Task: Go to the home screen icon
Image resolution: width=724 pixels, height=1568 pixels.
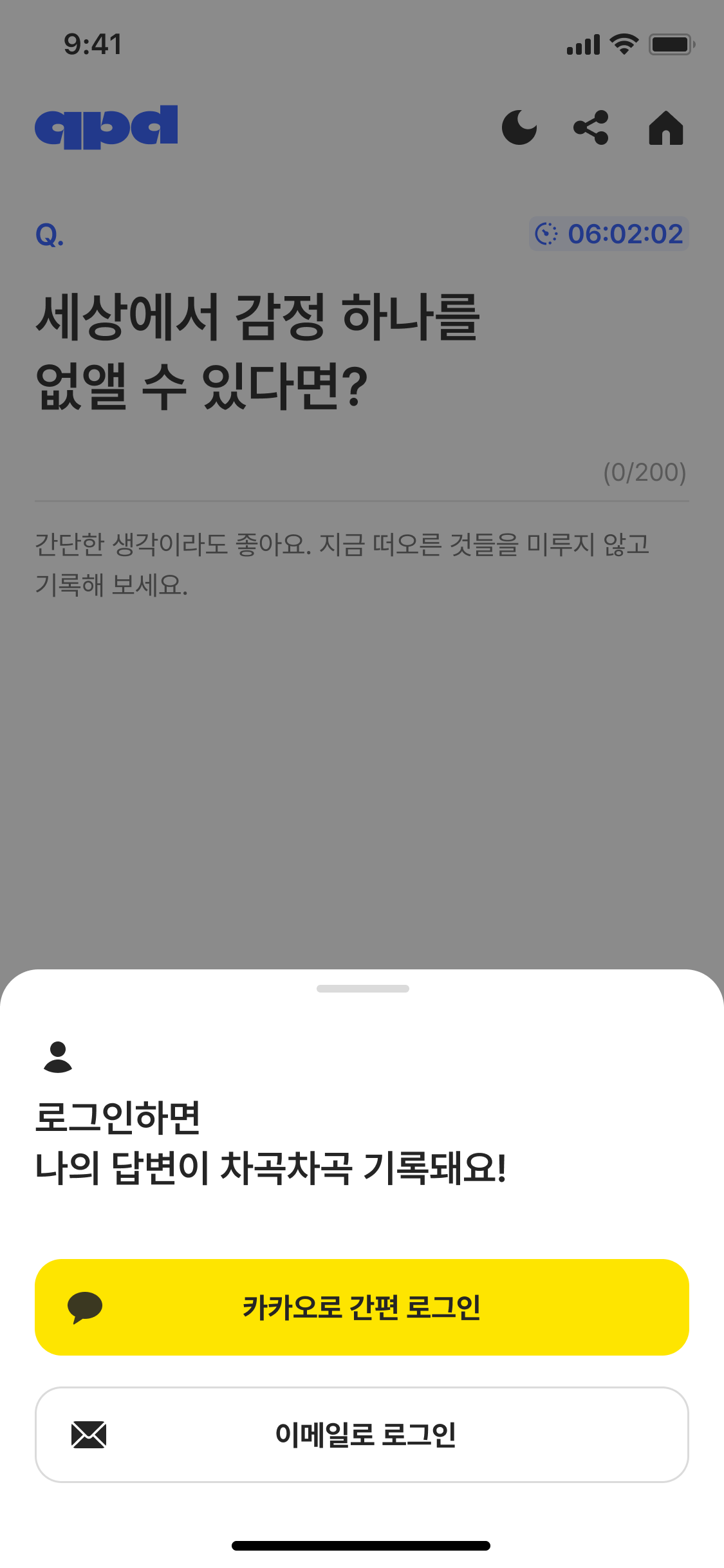Action: [x=665, y=127]
